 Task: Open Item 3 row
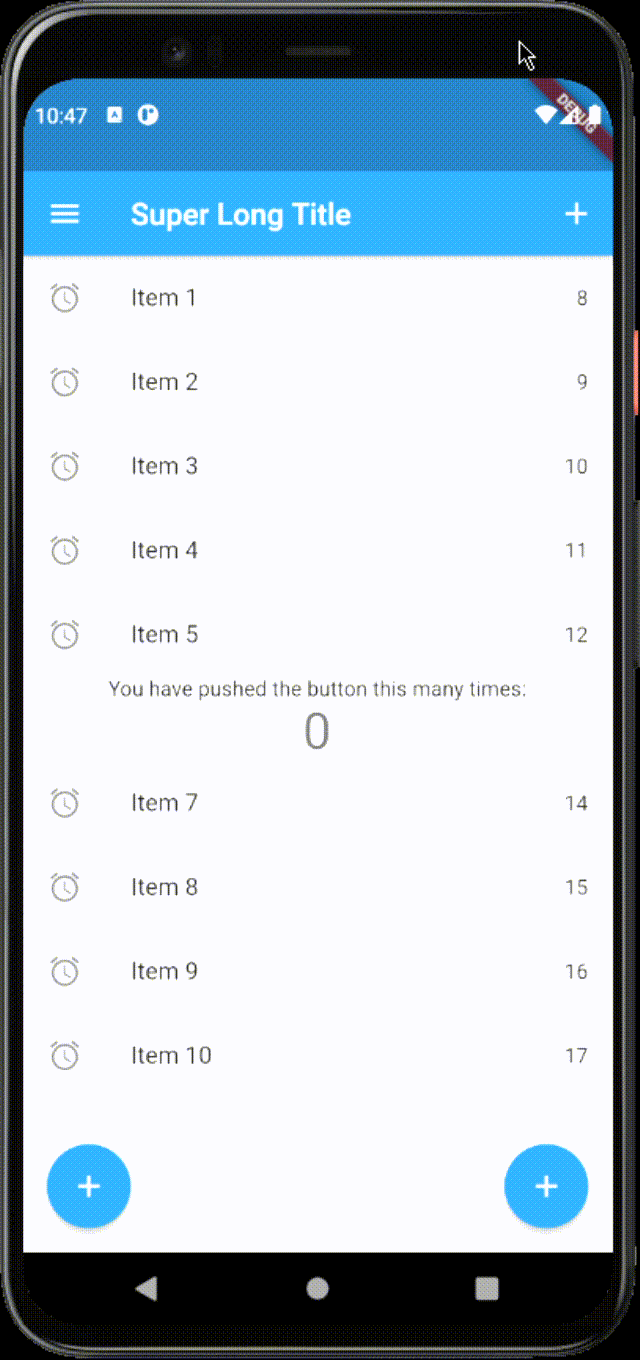pyautogui.click(x=318, y=466)
